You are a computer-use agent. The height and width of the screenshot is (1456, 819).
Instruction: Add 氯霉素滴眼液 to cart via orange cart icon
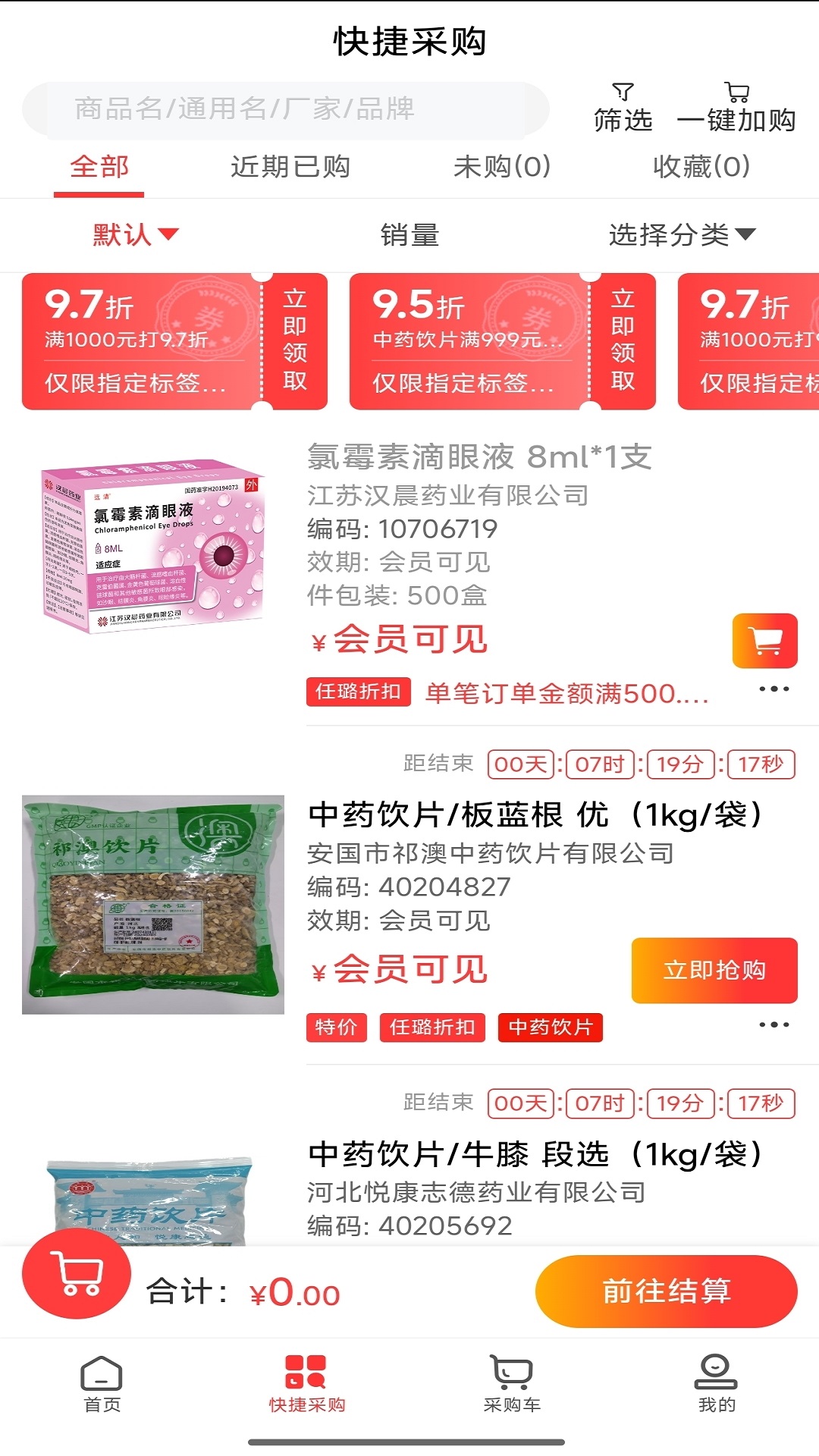tap(765, 641)
